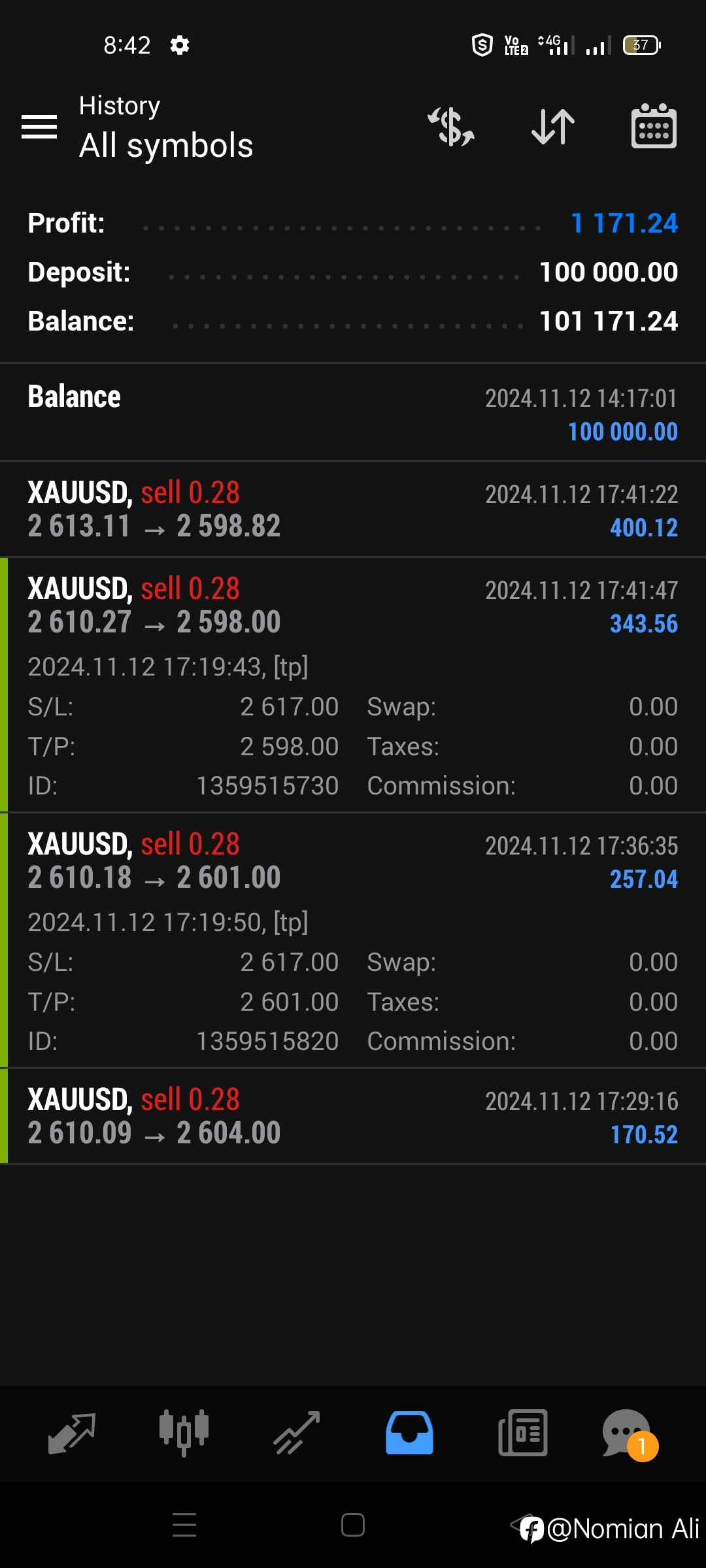Open the News tab
Screen dimensions: 706x1568
click(x=523, y=1433)
